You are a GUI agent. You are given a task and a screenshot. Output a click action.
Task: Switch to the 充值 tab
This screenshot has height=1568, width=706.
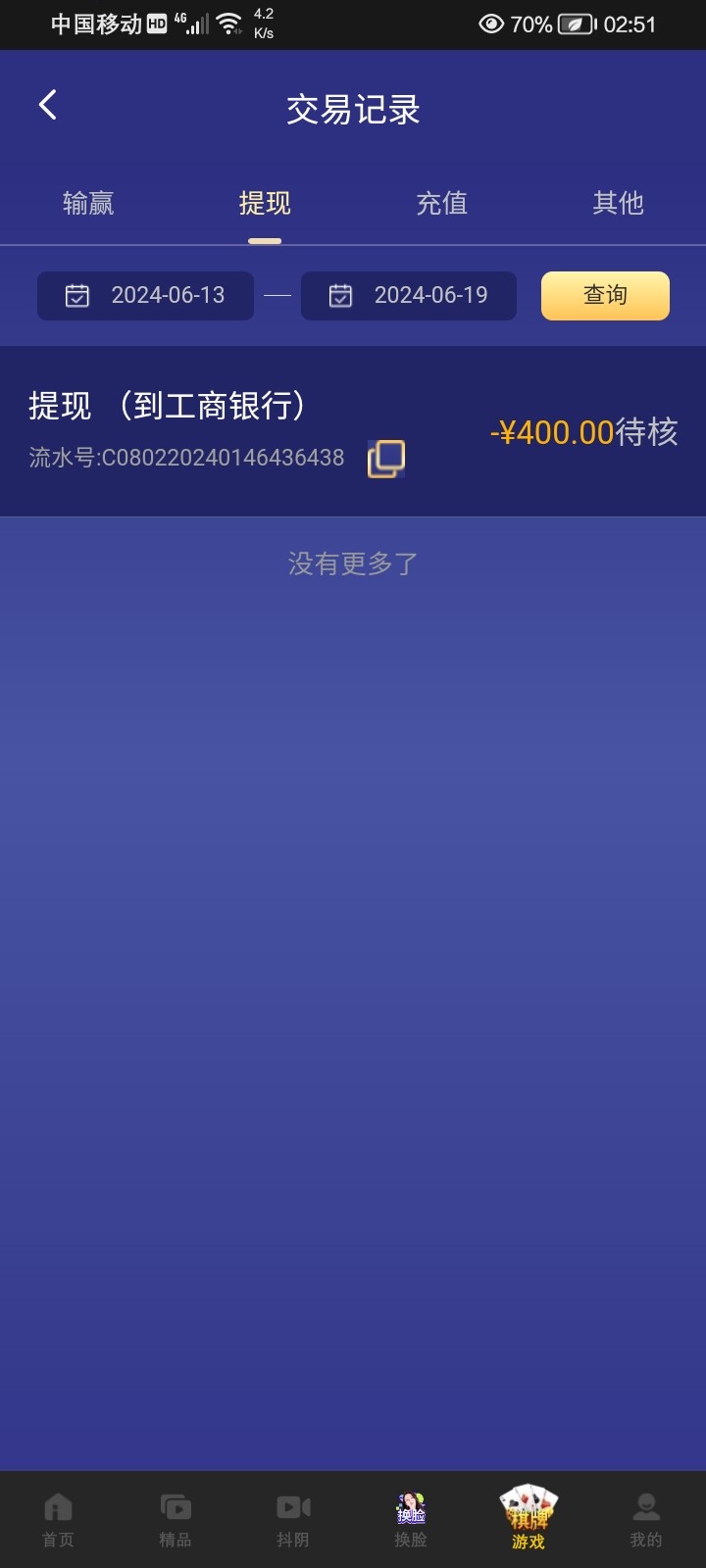pyautogui.click(x=441, y=204)
